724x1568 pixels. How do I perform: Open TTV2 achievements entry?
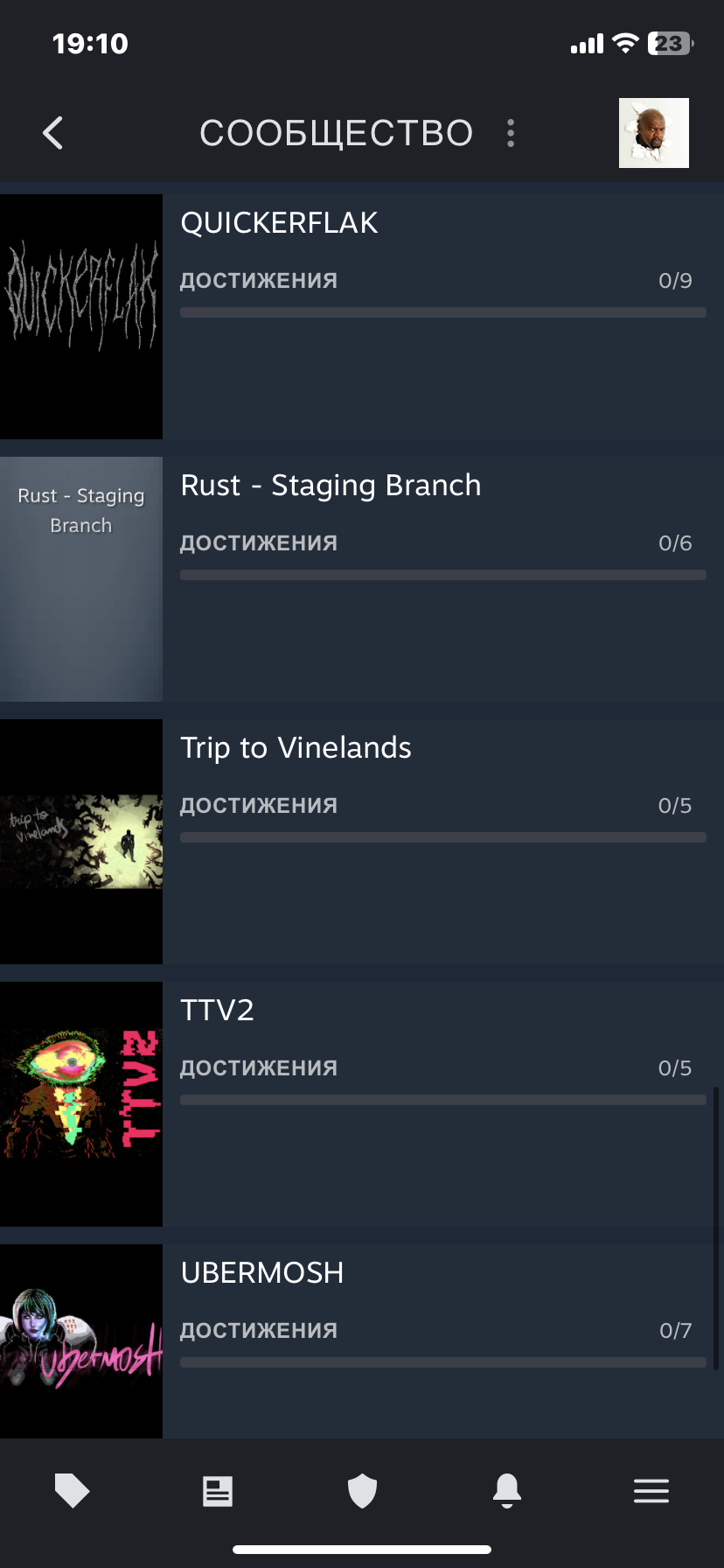click(x=362, y=1104)
